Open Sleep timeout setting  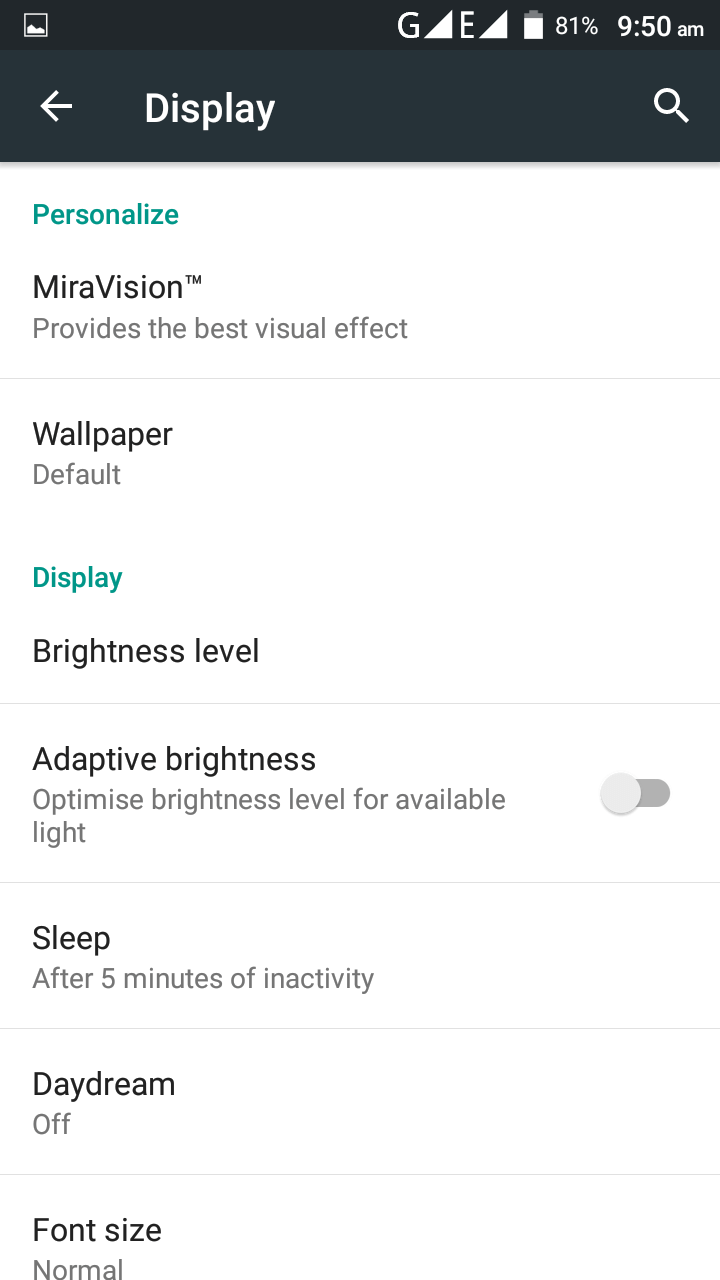point(360,957)
